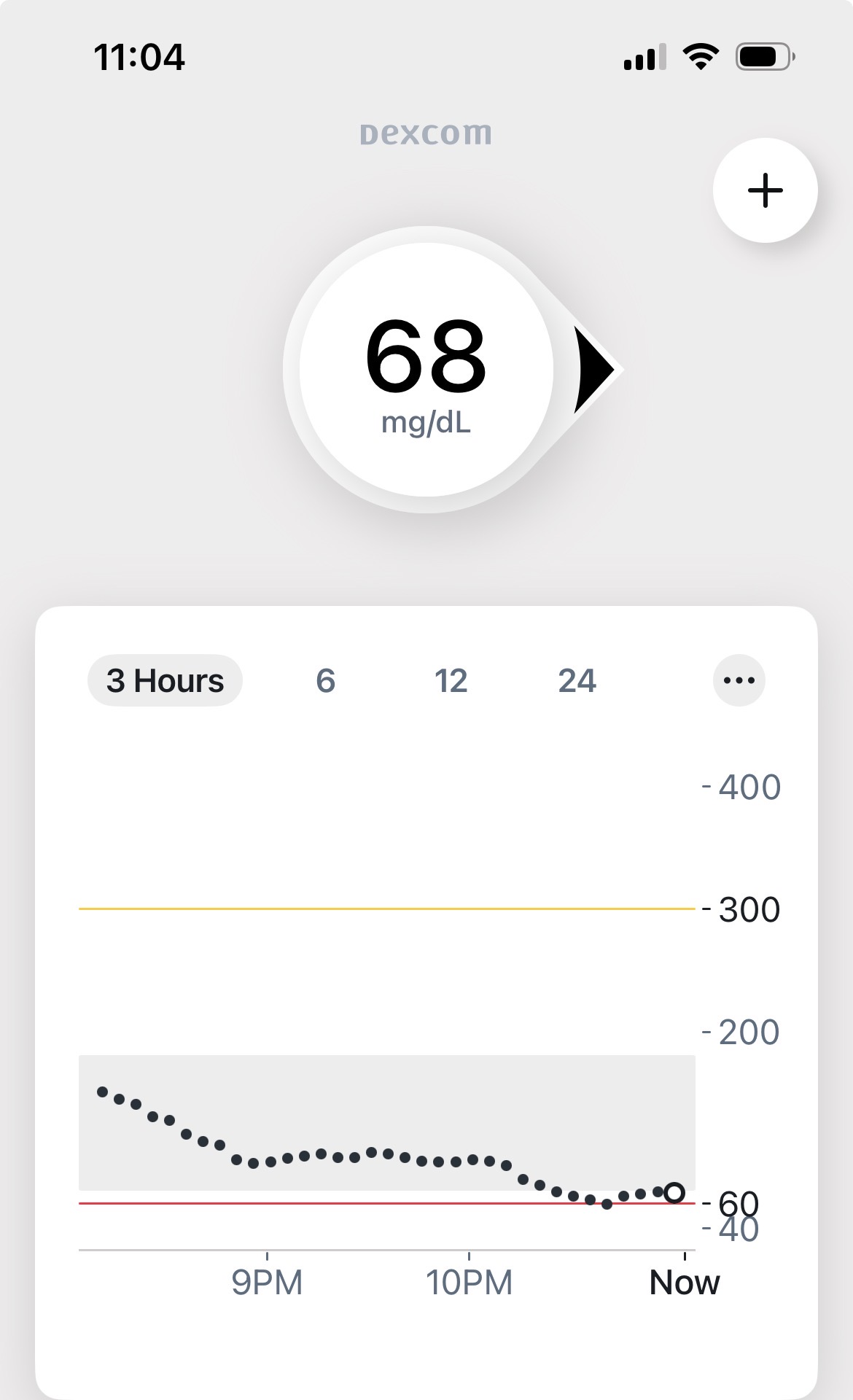
Task: Tap the latest glucose reading marker on graph
Action: click(674, 1193)
